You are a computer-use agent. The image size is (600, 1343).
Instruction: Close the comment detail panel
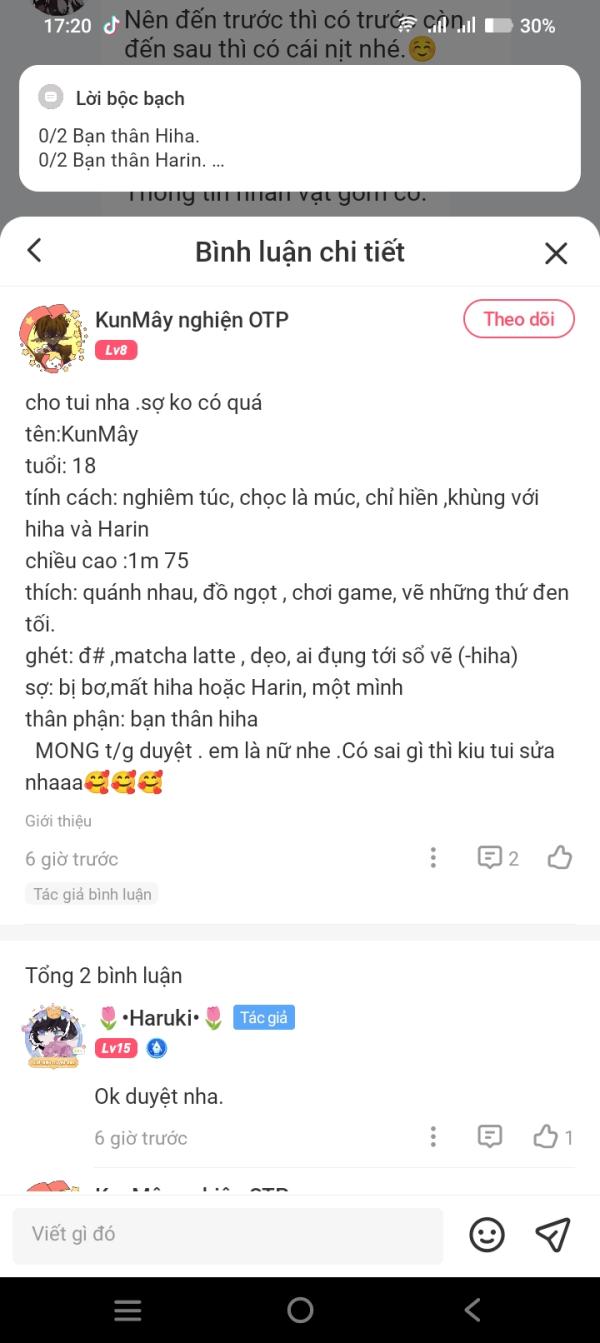coord(556,253)
